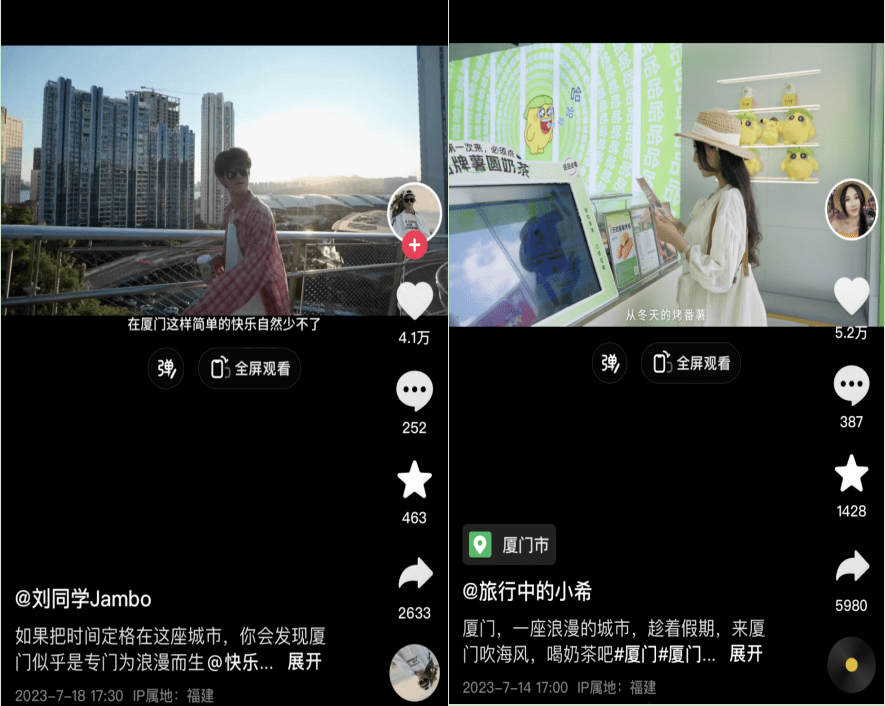The image size is (885, 706).
Task: Watch 旅行中的小希's video in full screen
Action: pyautogui.click(x=691, y=363)
